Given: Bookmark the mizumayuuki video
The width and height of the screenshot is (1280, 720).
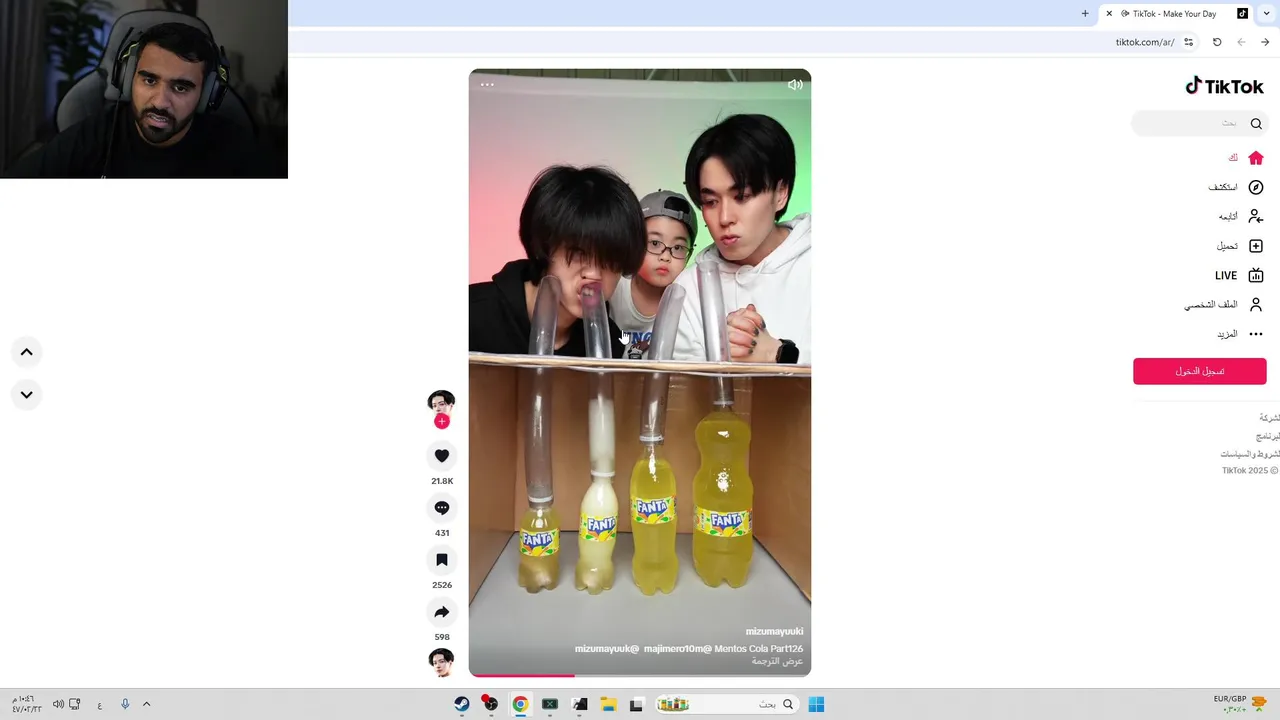Looking at the screenshot, I should pyautogui.click(x=441, y=560).
